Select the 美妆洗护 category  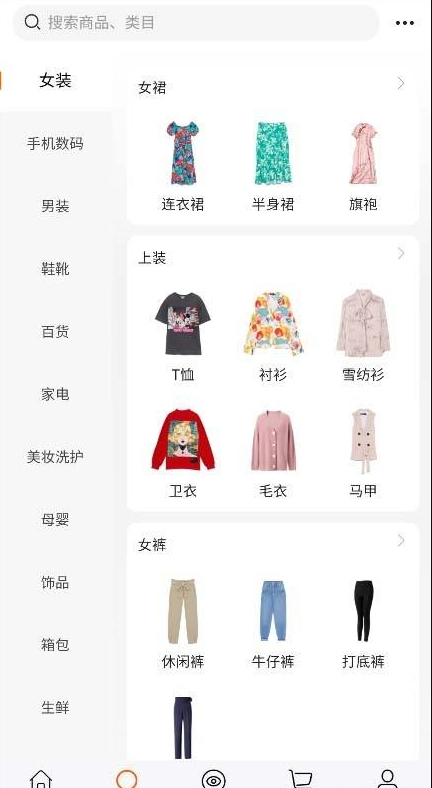55,457
